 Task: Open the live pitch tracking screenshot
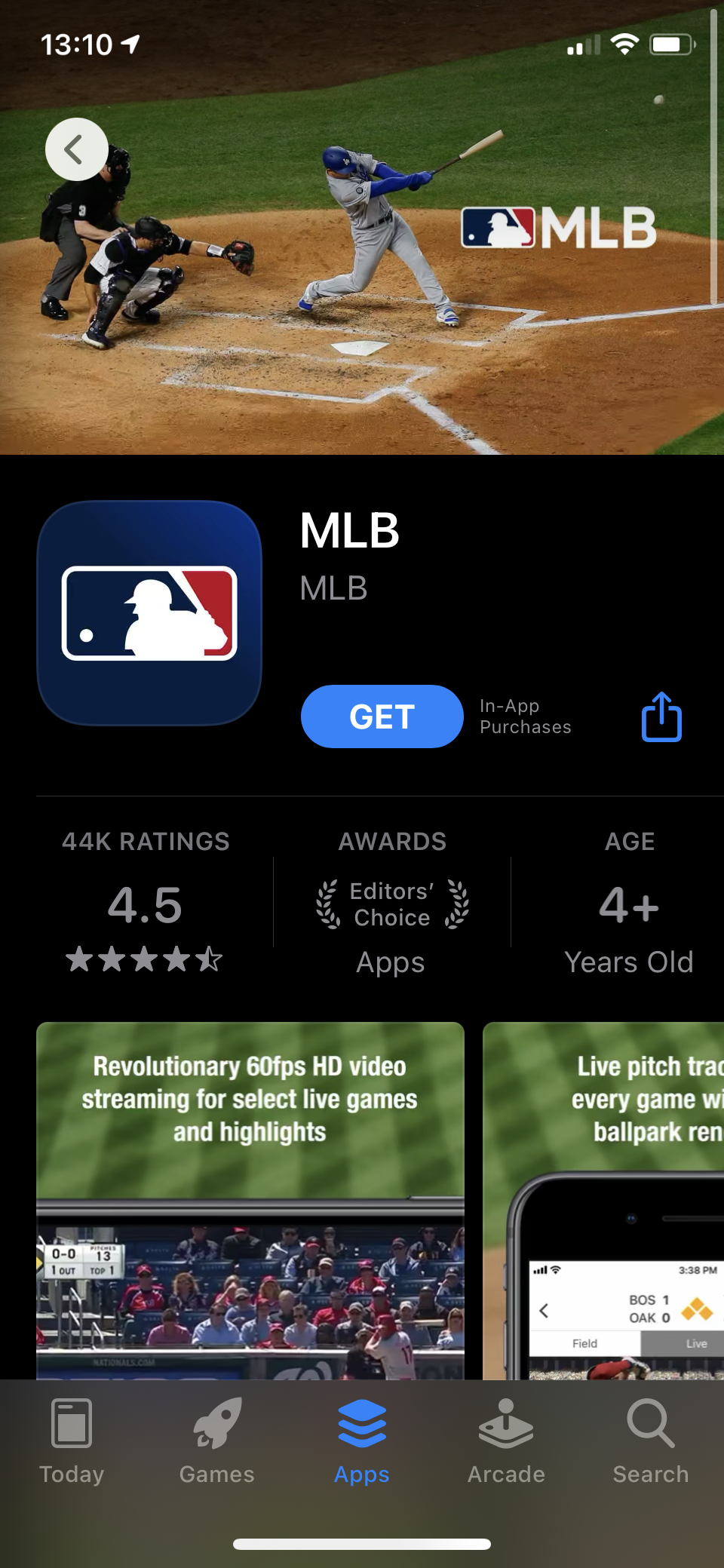pos(603,1201)
